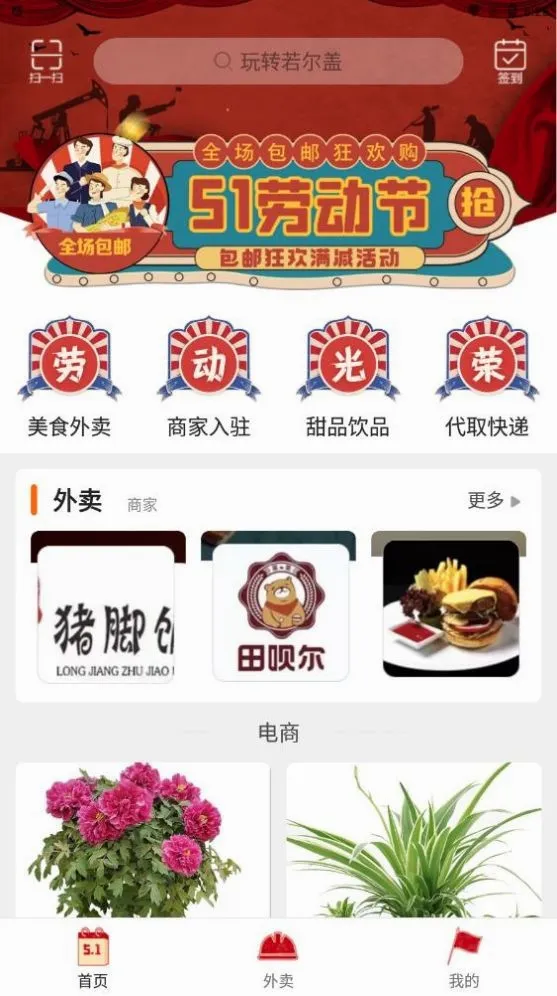
Task: Open the 51劳动节 promotion banner
Action: pyautogui.click(x=278, y=210)
